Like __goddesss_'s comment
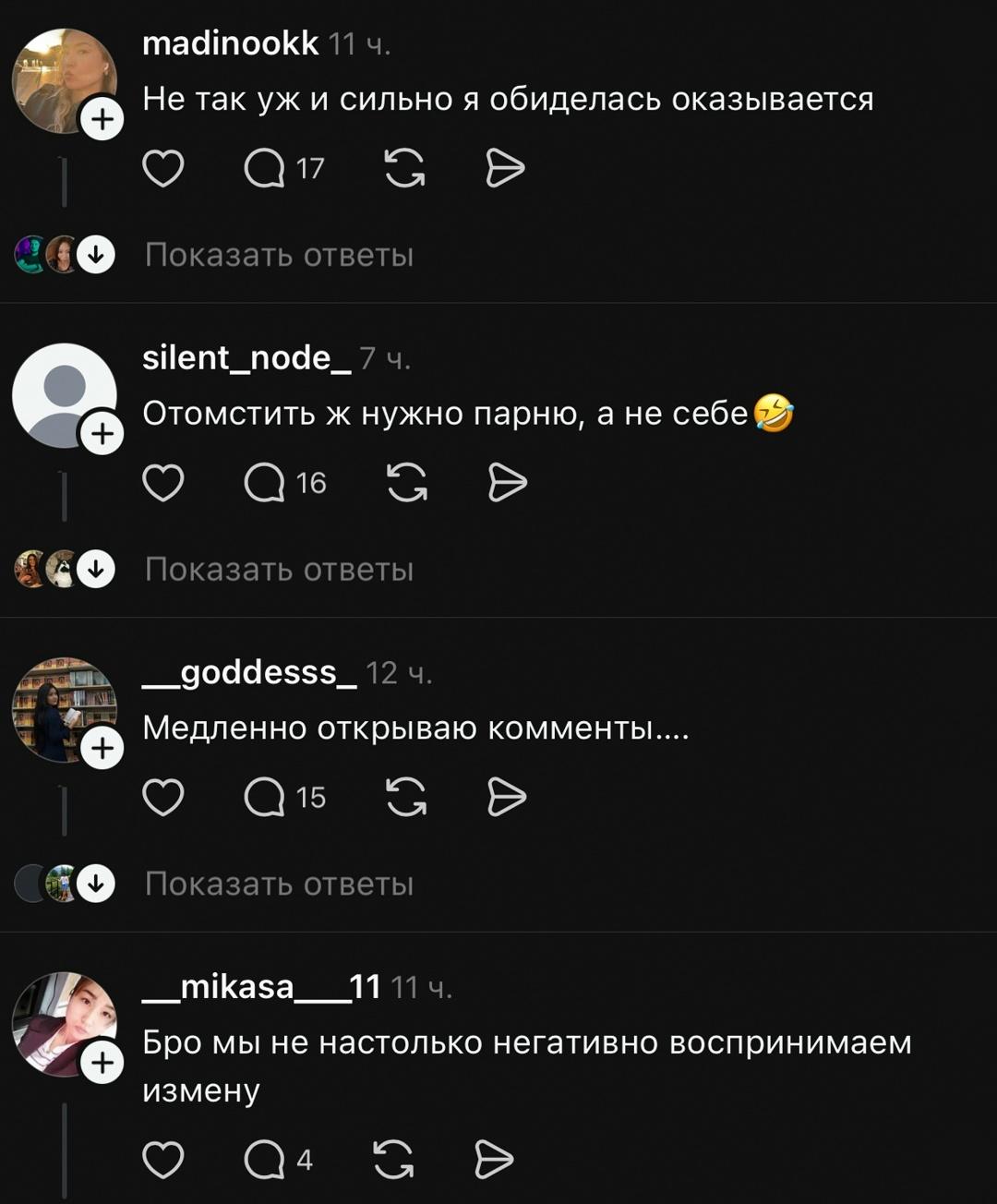This screenshot has width=997, height=1204. (163, 798)
